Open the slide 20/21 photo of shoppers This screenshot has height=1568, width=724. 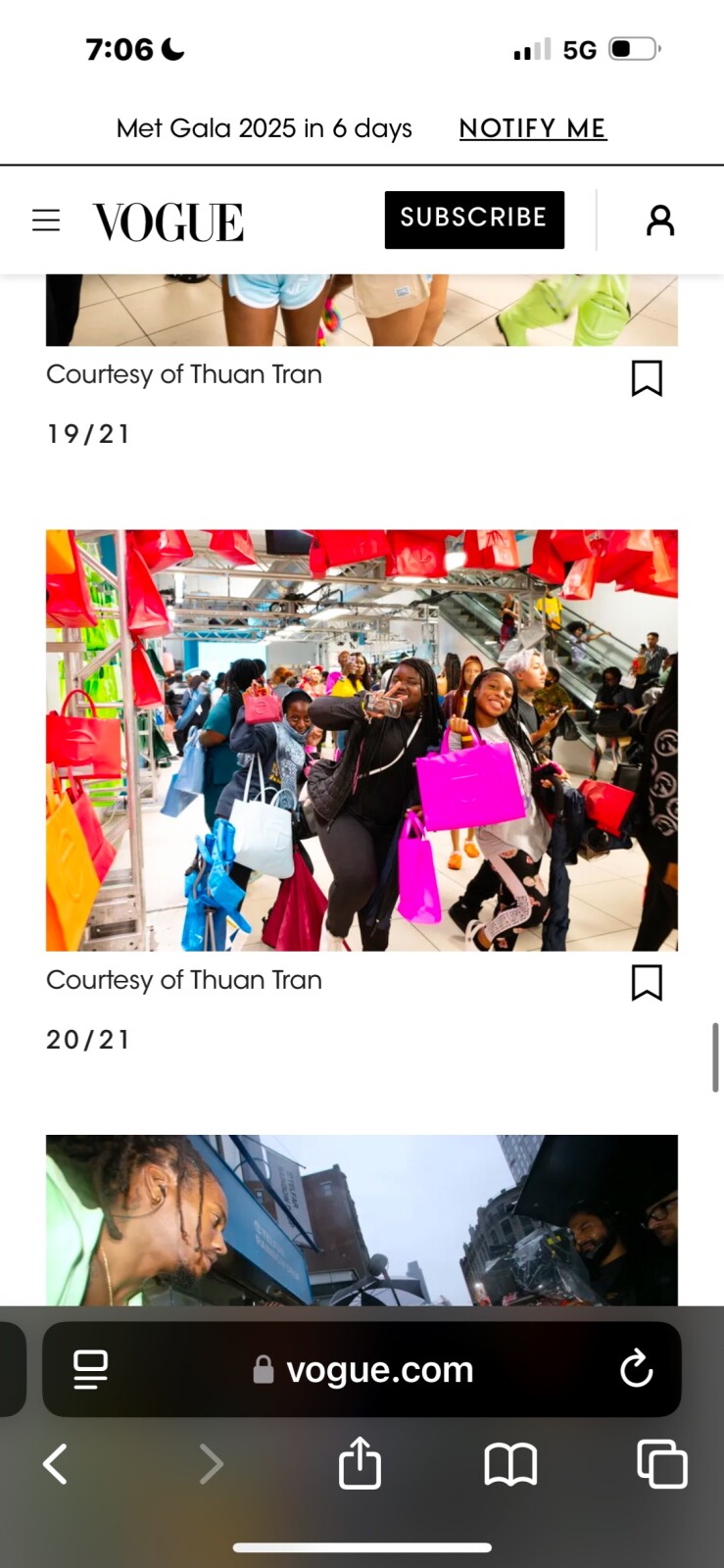(x=362, y=740)
